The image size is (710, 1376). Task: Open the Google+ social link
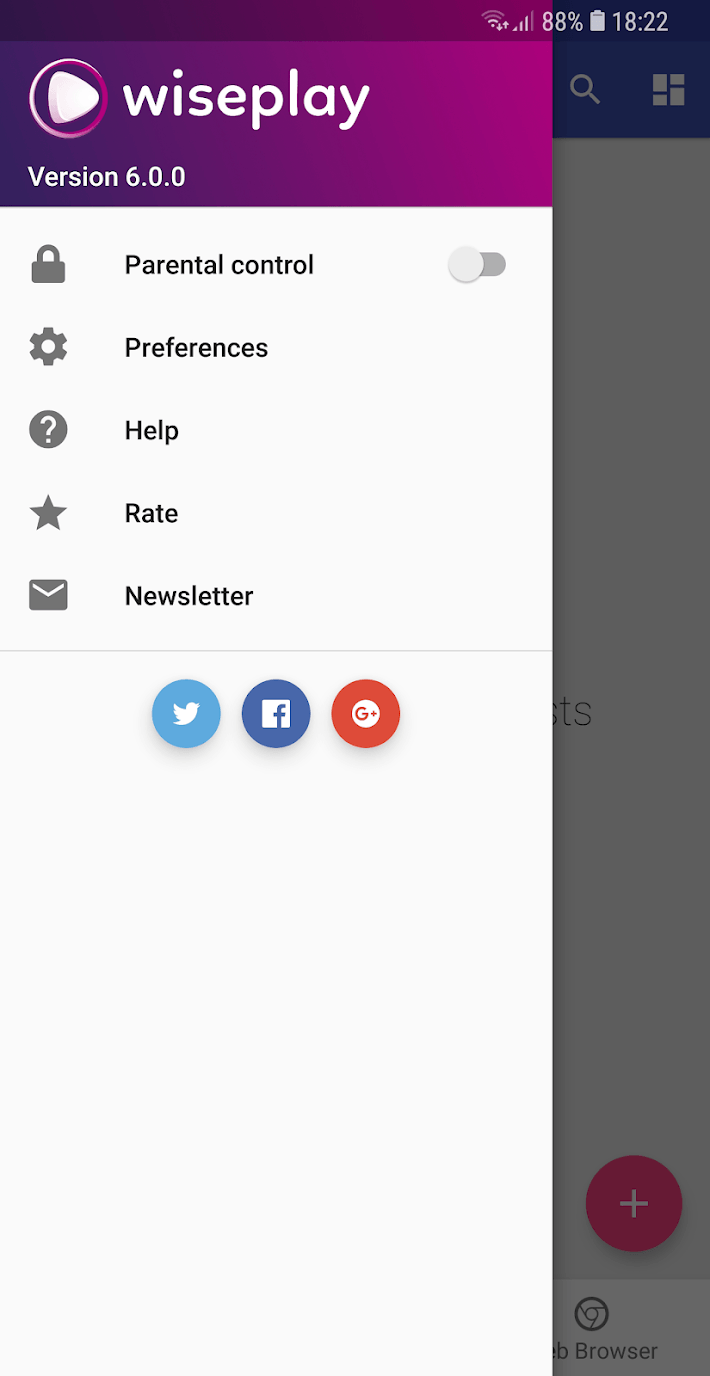[366, 714]
